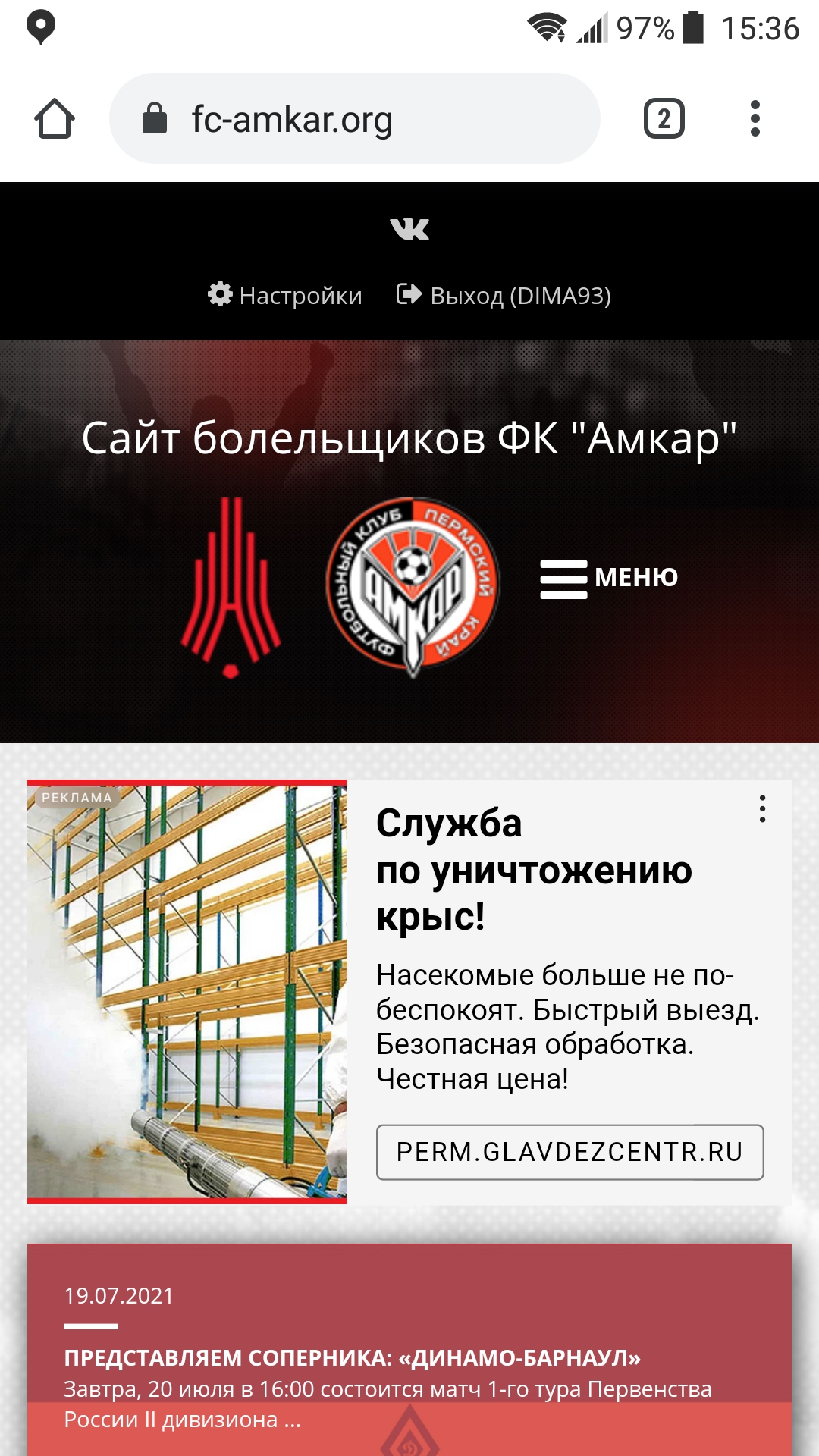Open the ad options three-dot icon
Screen dimensions: 819x1456
click(x=762, y=809)
